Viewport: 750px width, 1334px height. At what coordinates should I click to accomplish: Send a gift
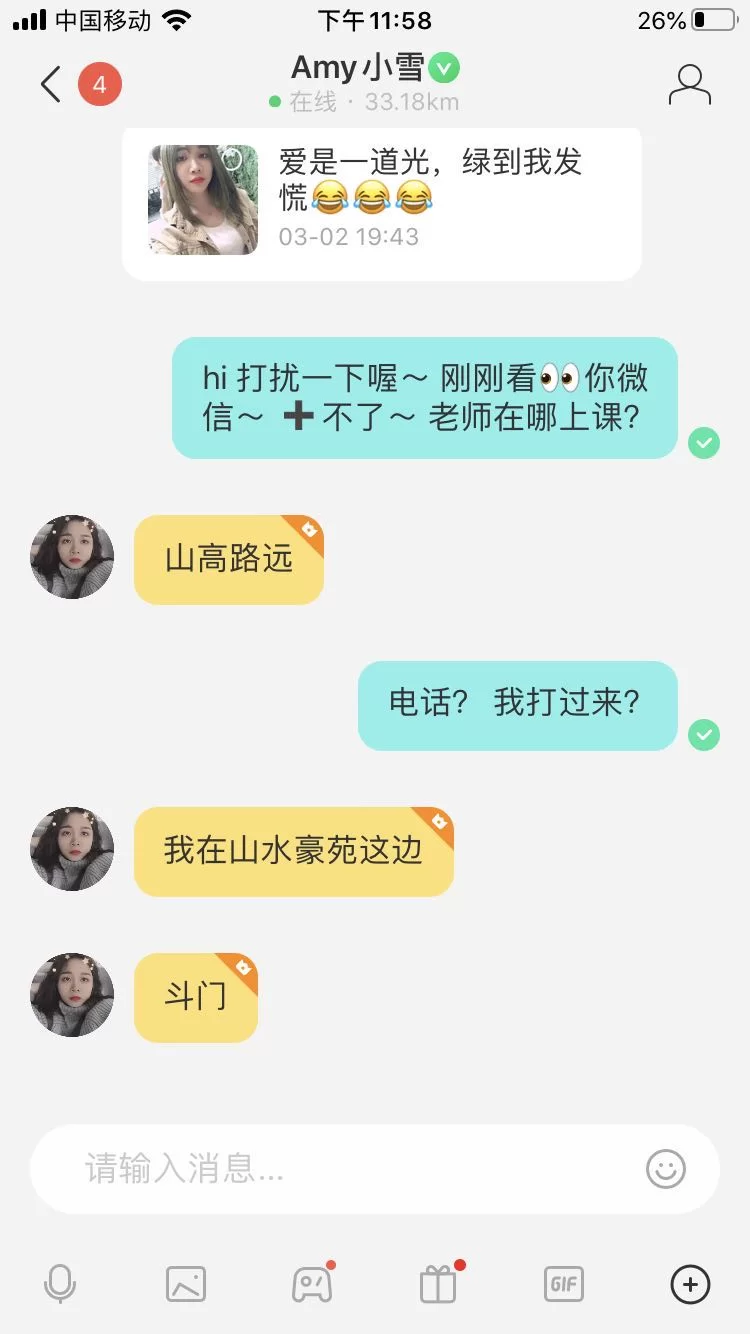coord(438,1284)
